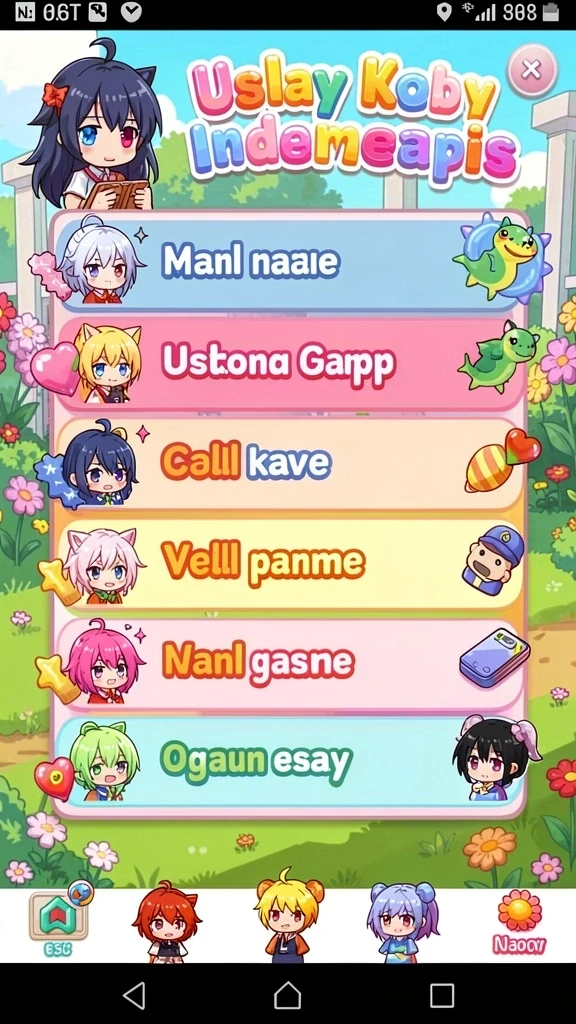Image resolution: width=576 pixels, height=1024 pixels.
Task: Close the menu with the X button
Action: point(532,69)
